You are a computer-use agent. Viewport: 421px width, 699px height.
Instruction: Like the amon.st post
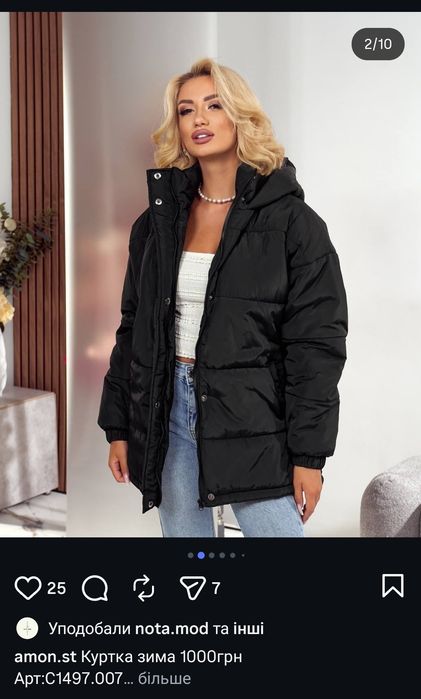coord(28,588)
